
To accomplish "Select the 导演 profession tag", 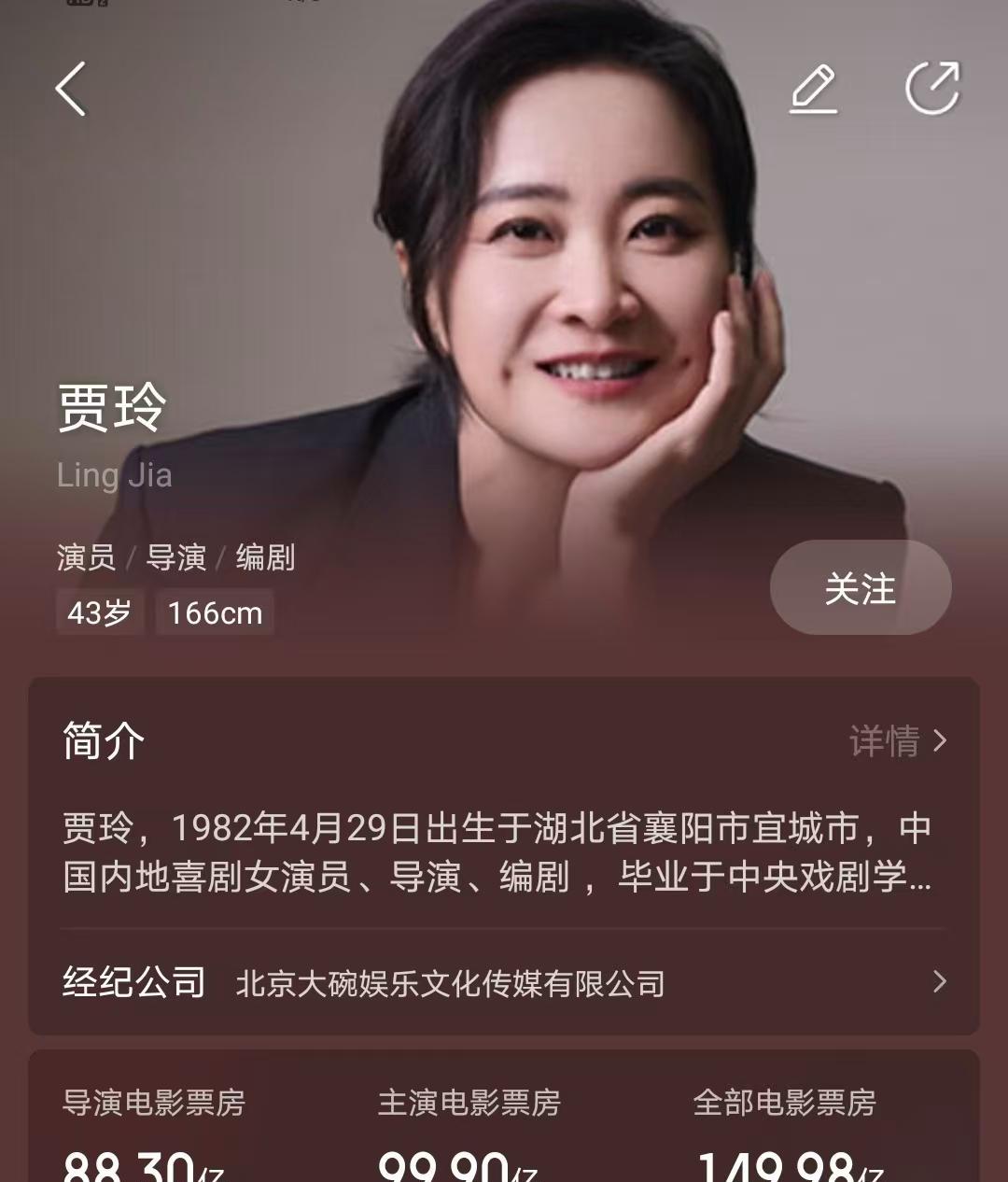I will tap(175, 557).
